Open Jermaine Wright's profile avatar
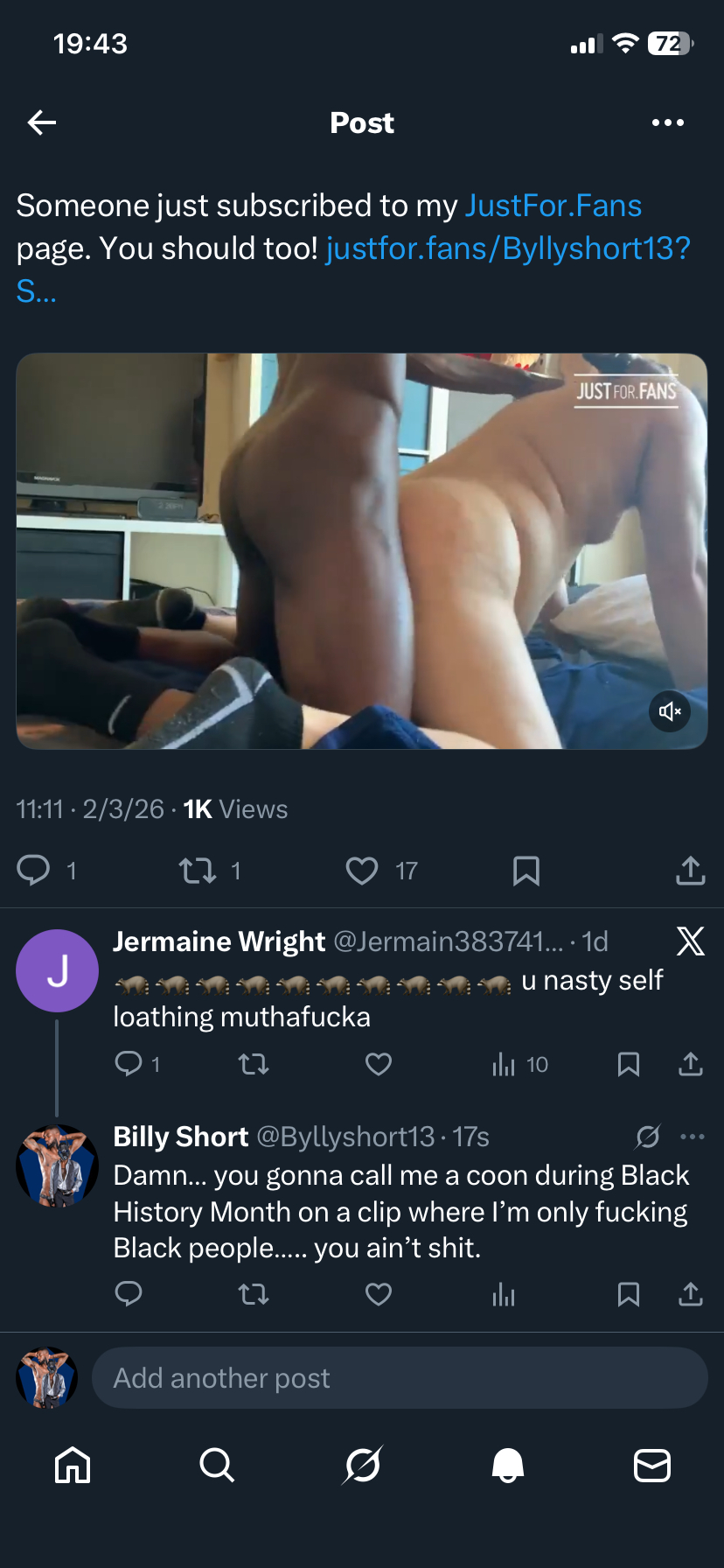Screen dimensions: 724x1568 58,970
